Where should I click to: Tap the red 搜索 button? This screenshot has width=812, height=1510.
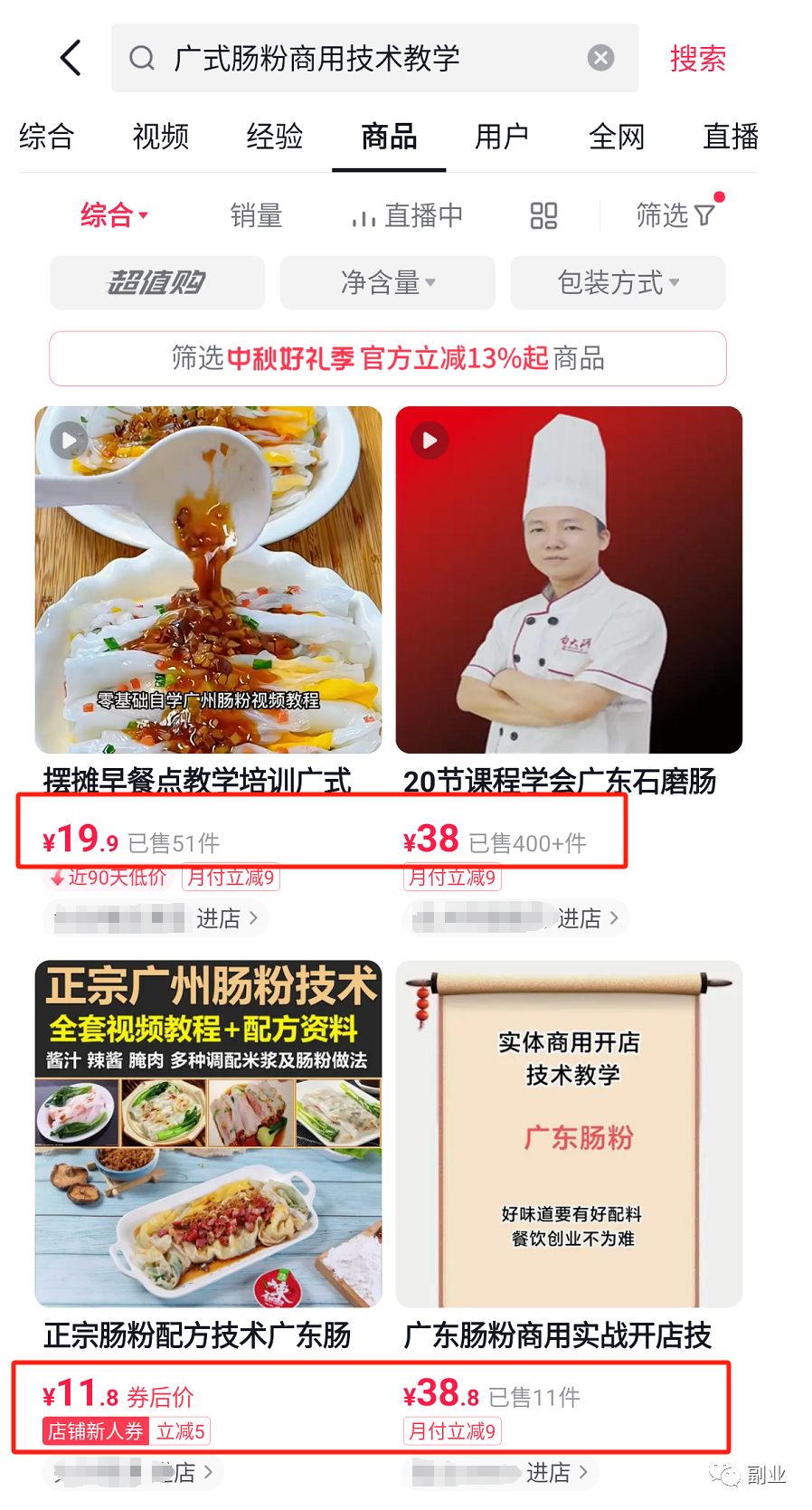coord(697,58)
